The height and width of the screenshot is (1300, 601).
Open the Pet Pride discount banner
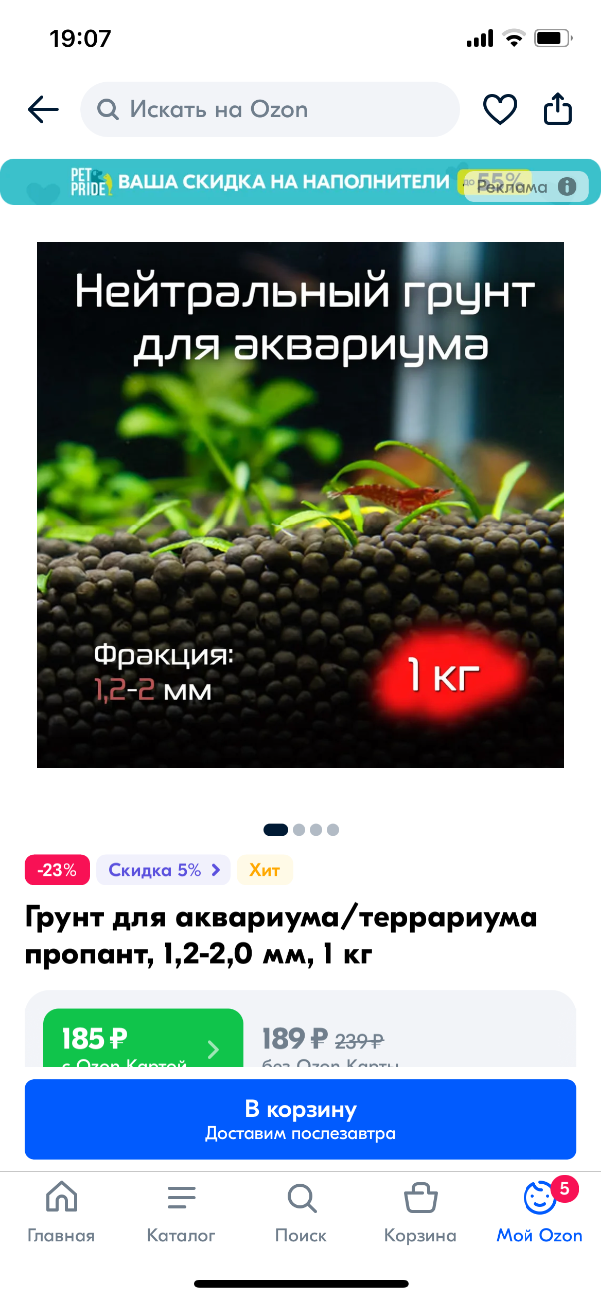coord(300,182)
